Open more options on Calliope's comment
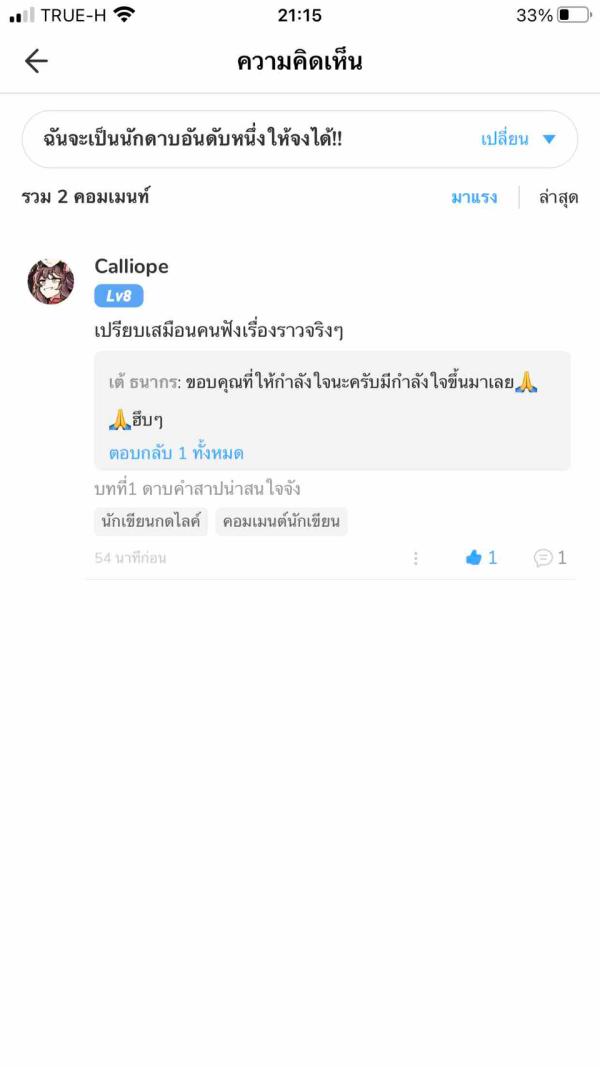This screenshot has width=600, height=1067. 416,558
